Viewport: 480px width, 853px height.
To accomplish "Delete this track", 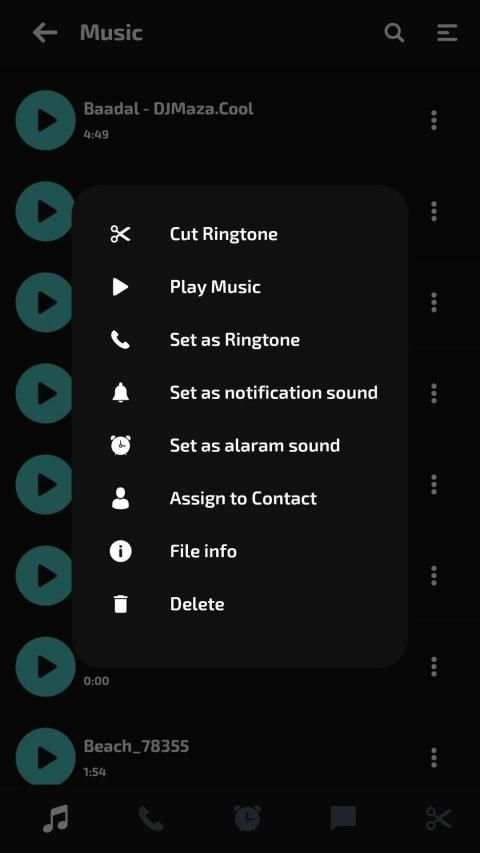I will [x=240, y=604].
